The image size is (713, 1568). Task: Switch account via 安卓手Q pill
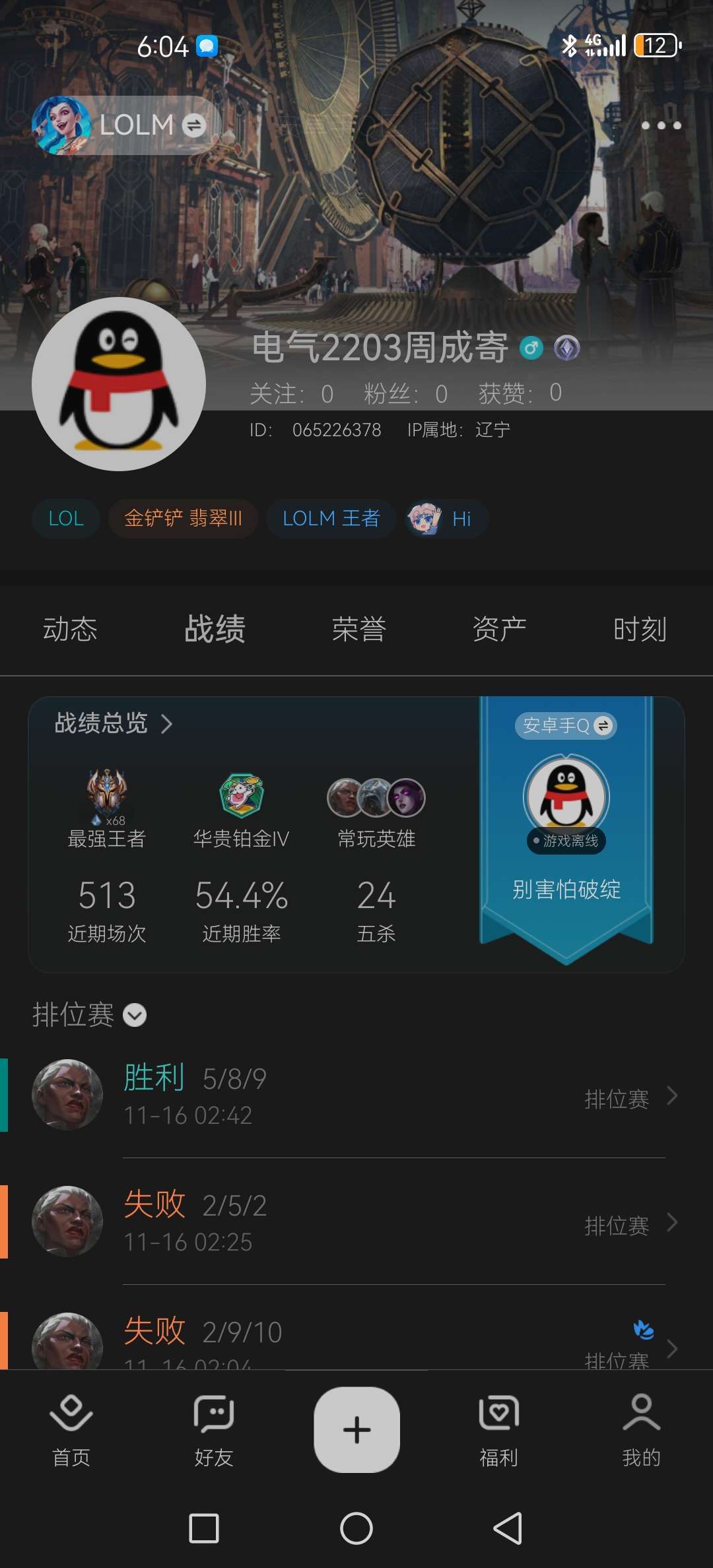click(x=566, y=726)
